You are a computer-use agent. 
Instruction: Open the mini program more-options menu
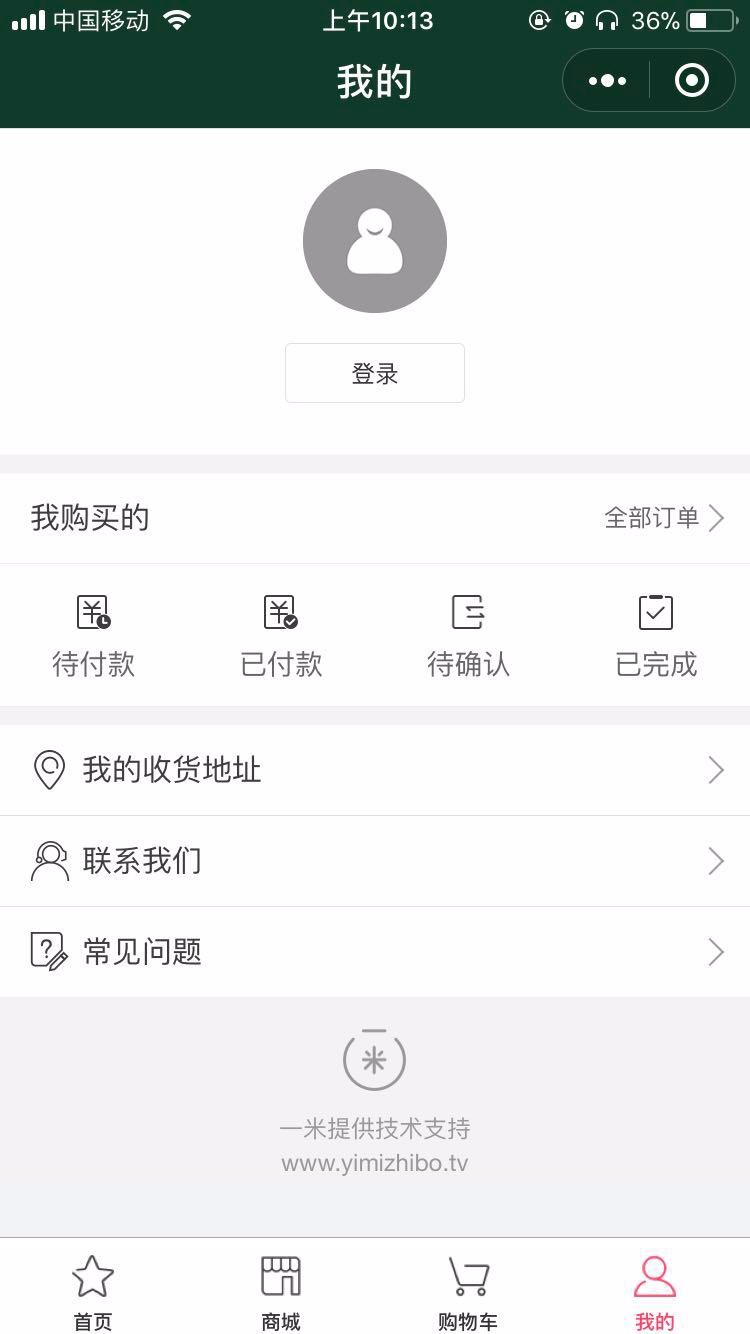click(607, 80)
